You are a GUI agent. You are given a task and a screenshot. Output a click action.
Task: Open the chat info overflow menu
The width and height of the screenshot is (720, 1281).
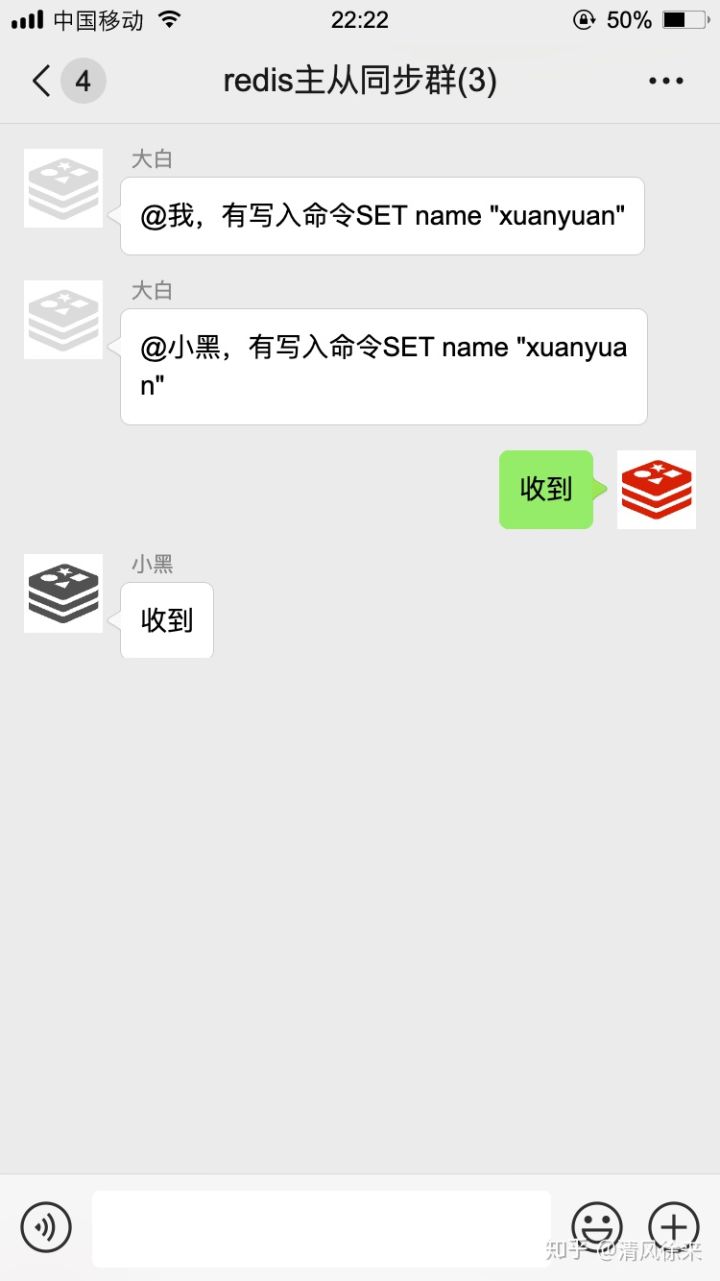pyautogui.click(x=666, y=81)
